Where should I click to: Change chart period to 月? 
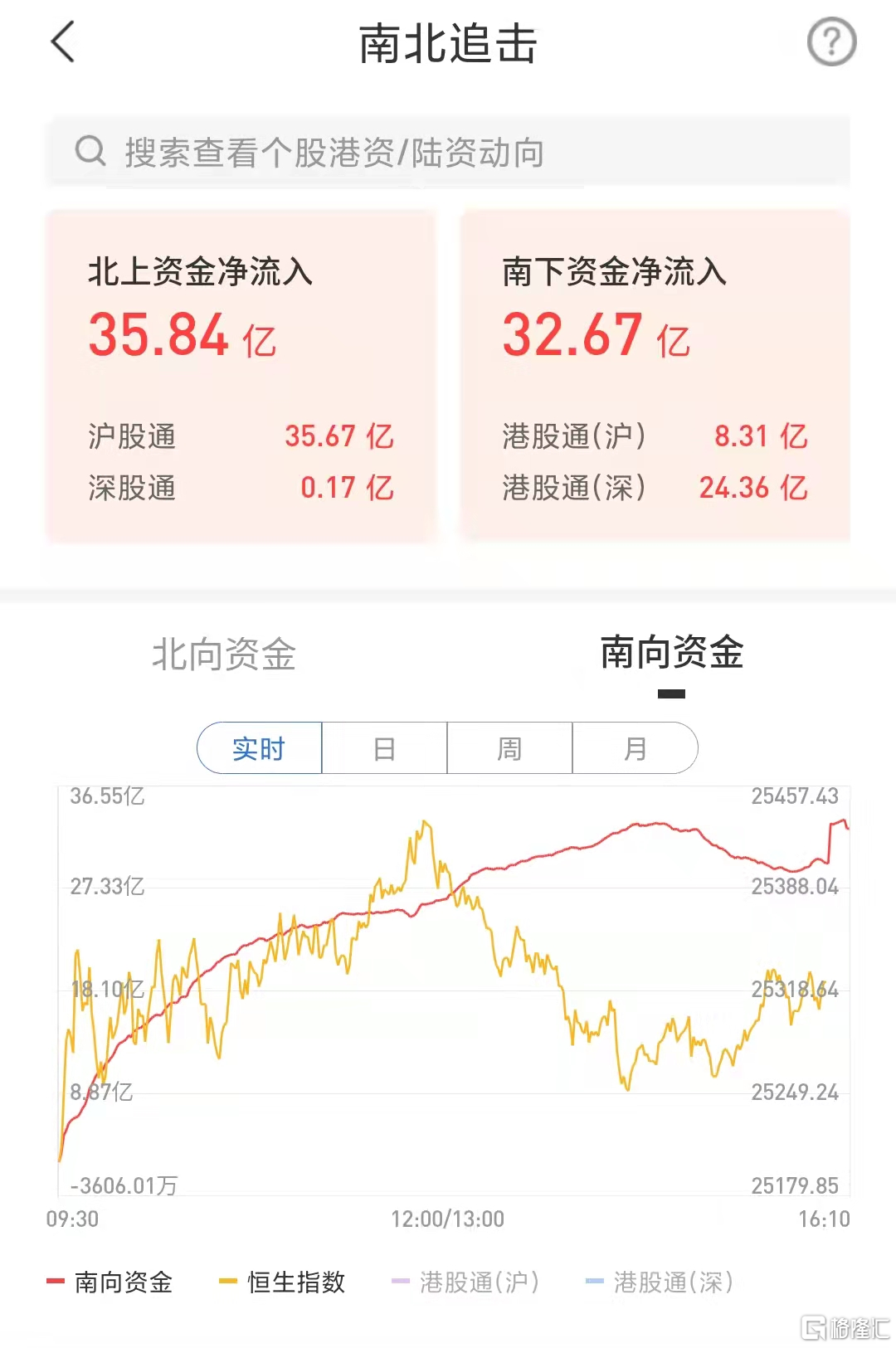click(635, 748)
